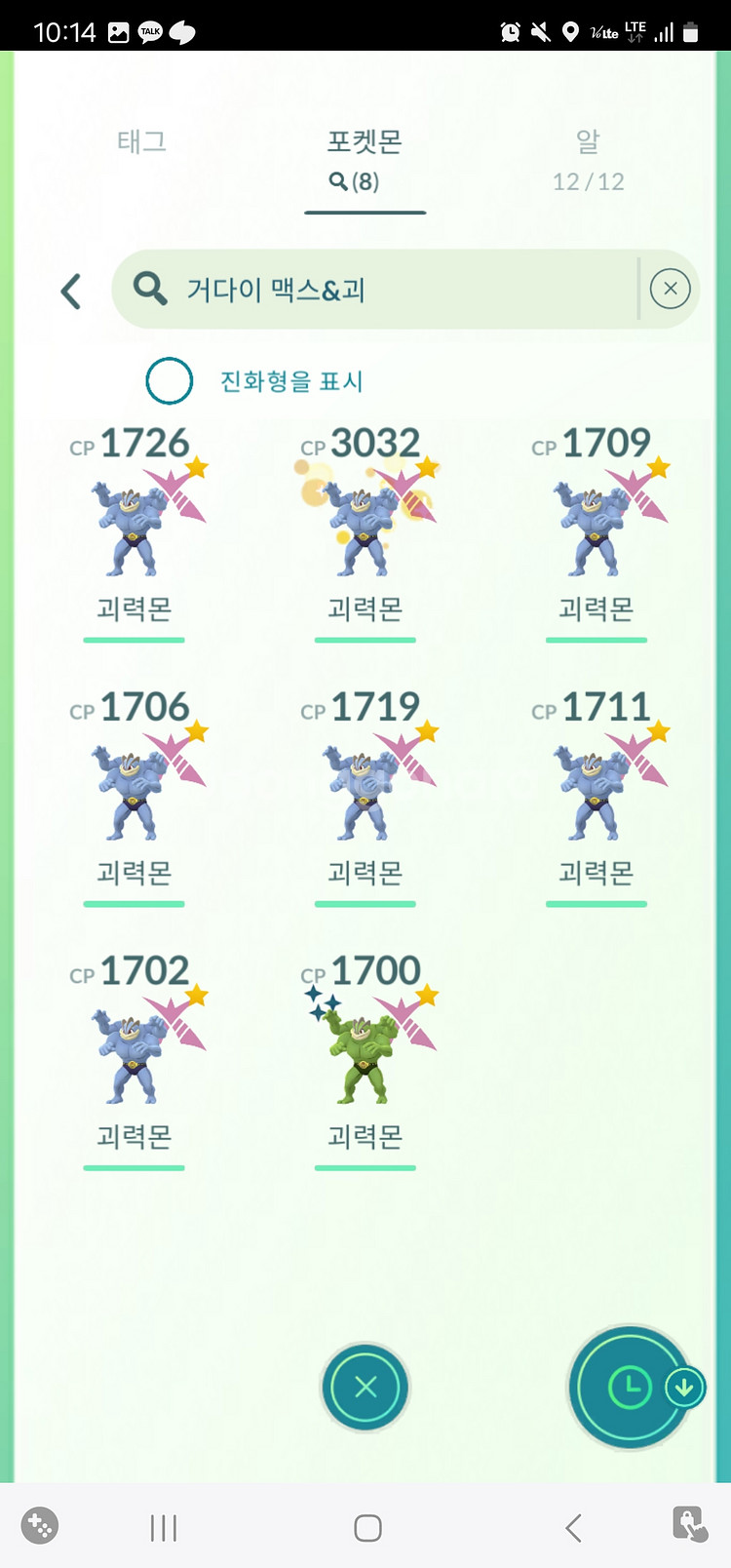Image resolution: width=731 pixels, height=1568 pixels.
Task: Clear the search query with the X button
Action: [x=670, y=289]
